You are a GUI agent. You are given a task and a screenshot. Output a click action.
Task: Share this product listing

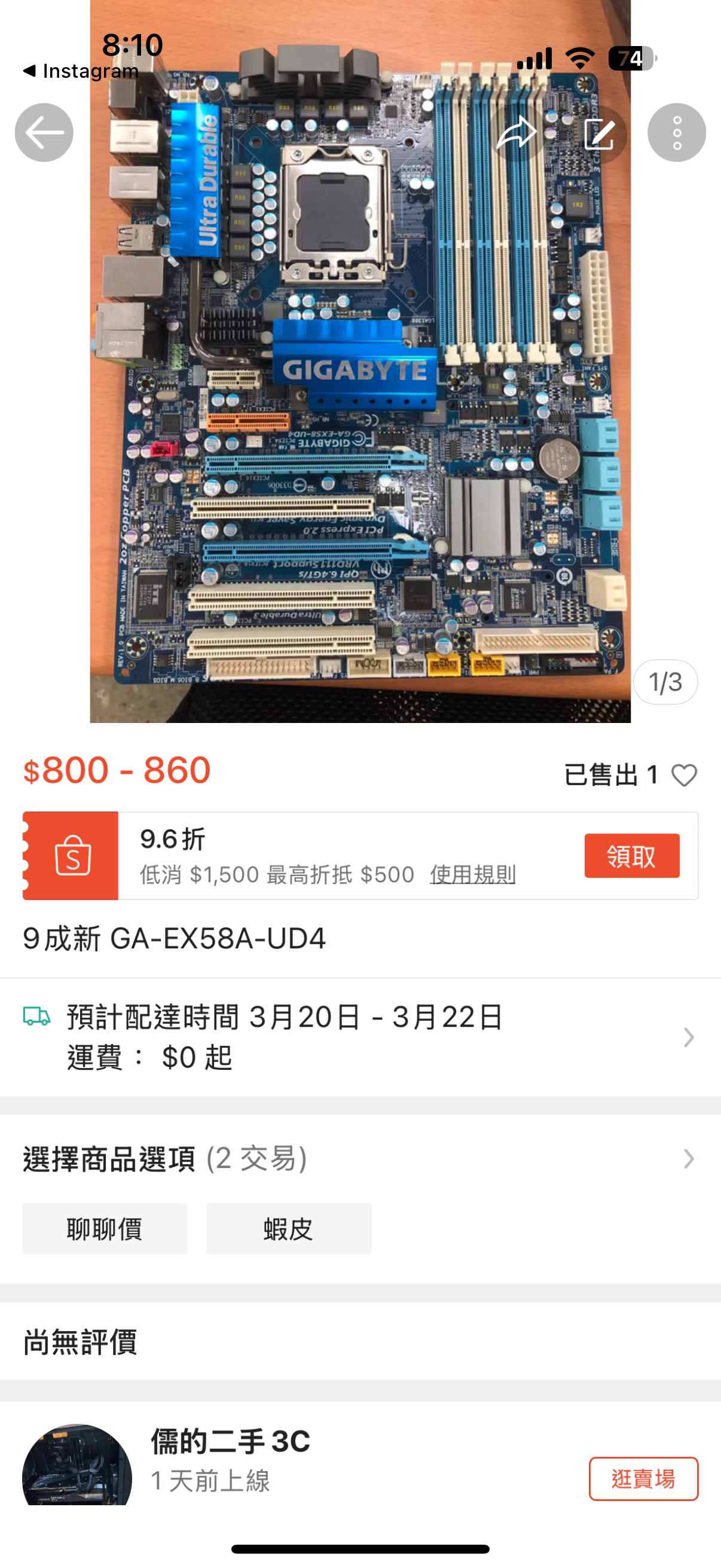[x=517, y=133]
